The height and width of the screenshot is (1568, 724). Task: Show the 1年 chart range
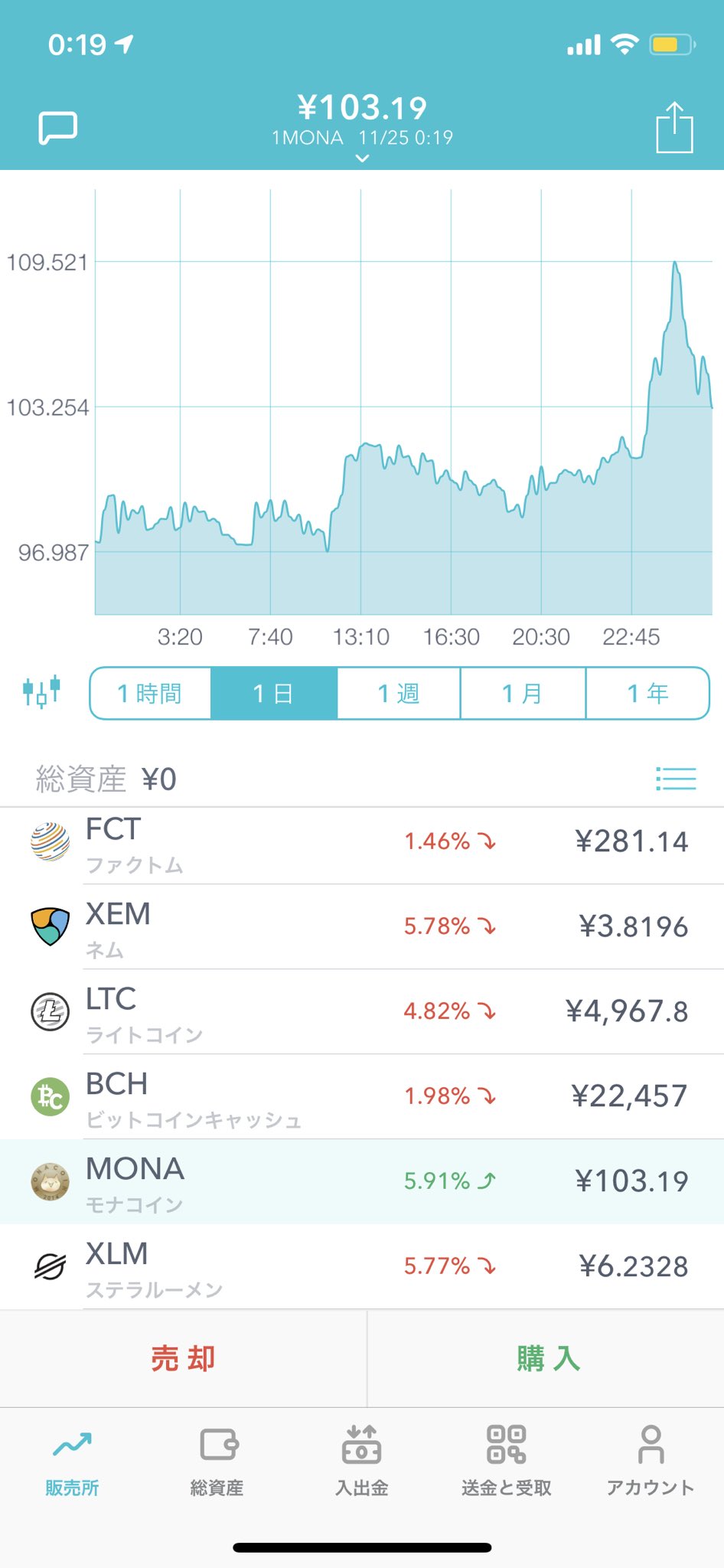(647, 694)
